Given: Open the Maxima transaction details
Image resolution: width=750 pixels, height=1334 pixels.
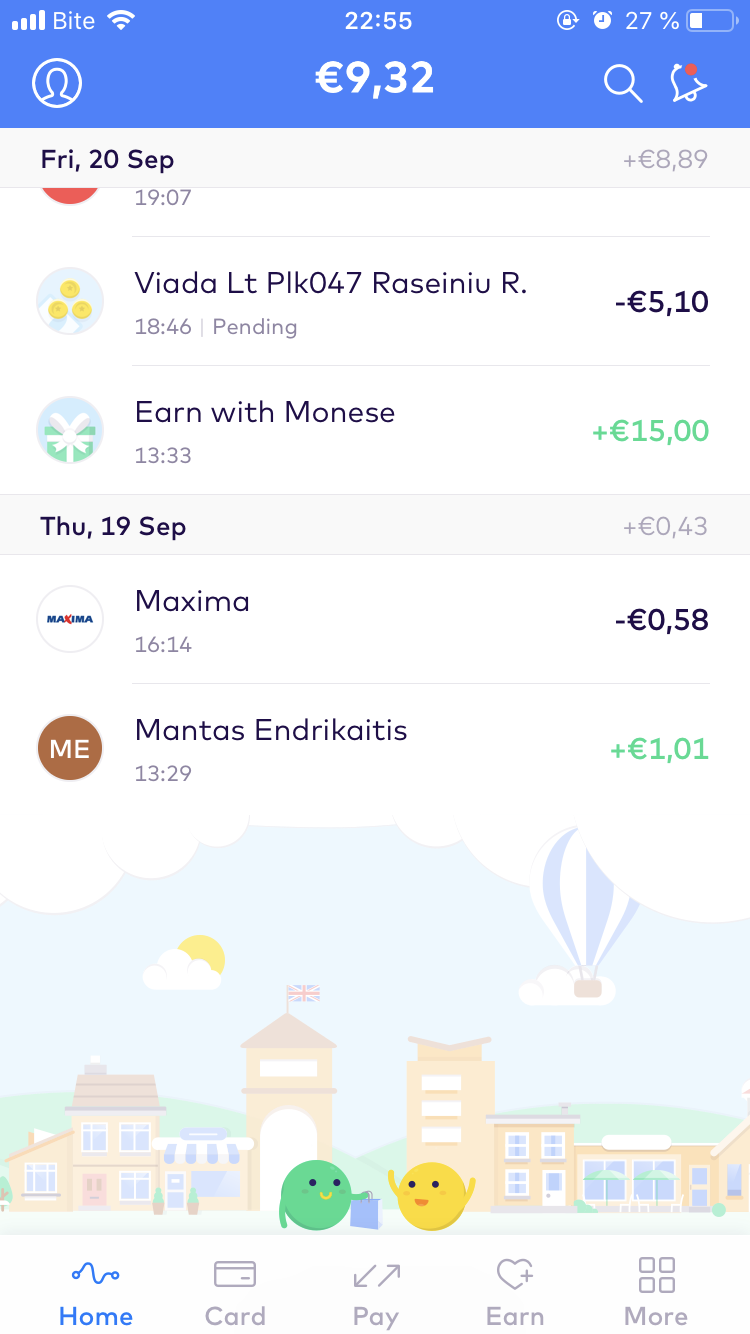Looking at the screenshot, I should [x=375, y=619].
